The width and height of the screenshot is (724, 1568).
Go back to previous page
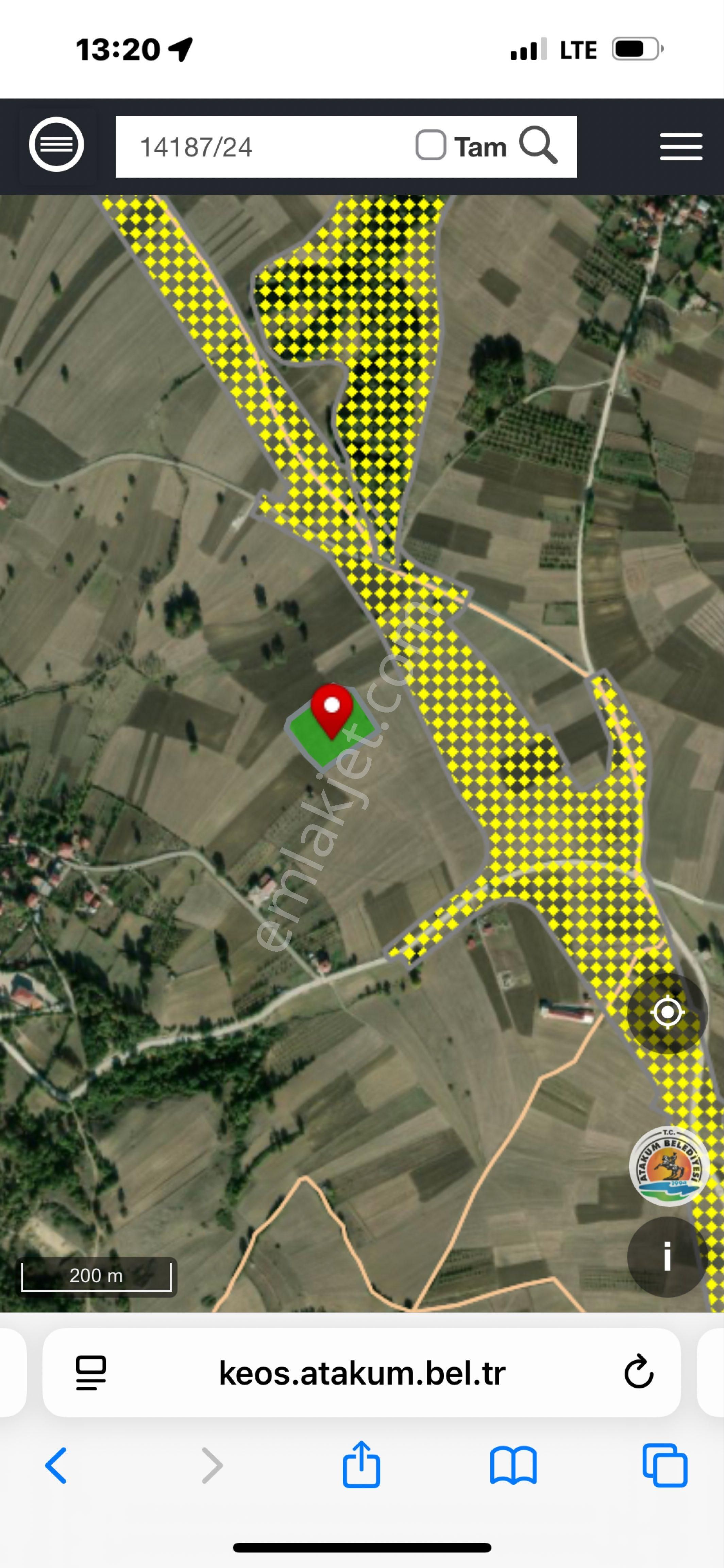(x=56, y=1466)
